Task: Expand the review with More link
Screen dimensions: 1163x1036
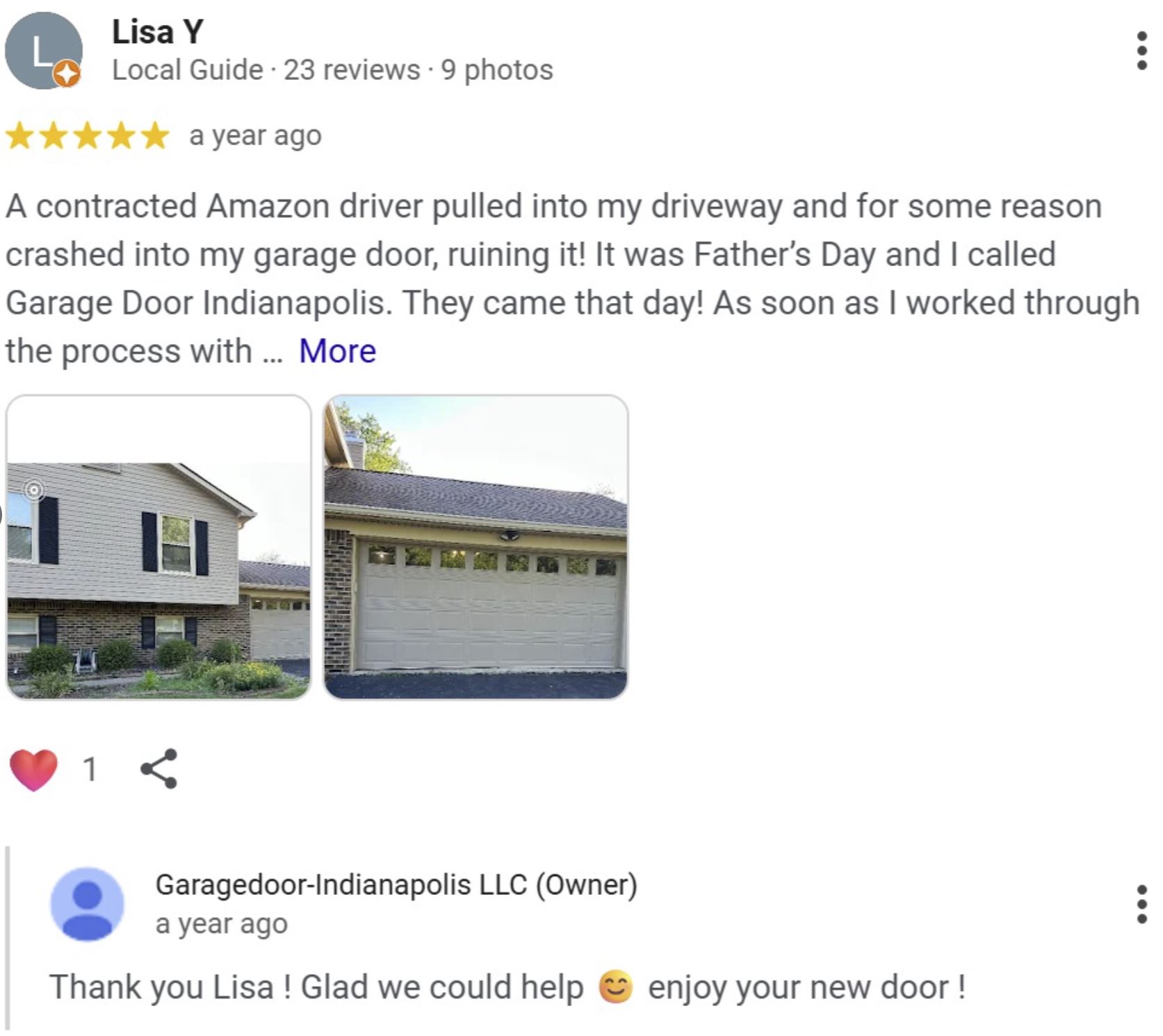Action: pos(337,351)
